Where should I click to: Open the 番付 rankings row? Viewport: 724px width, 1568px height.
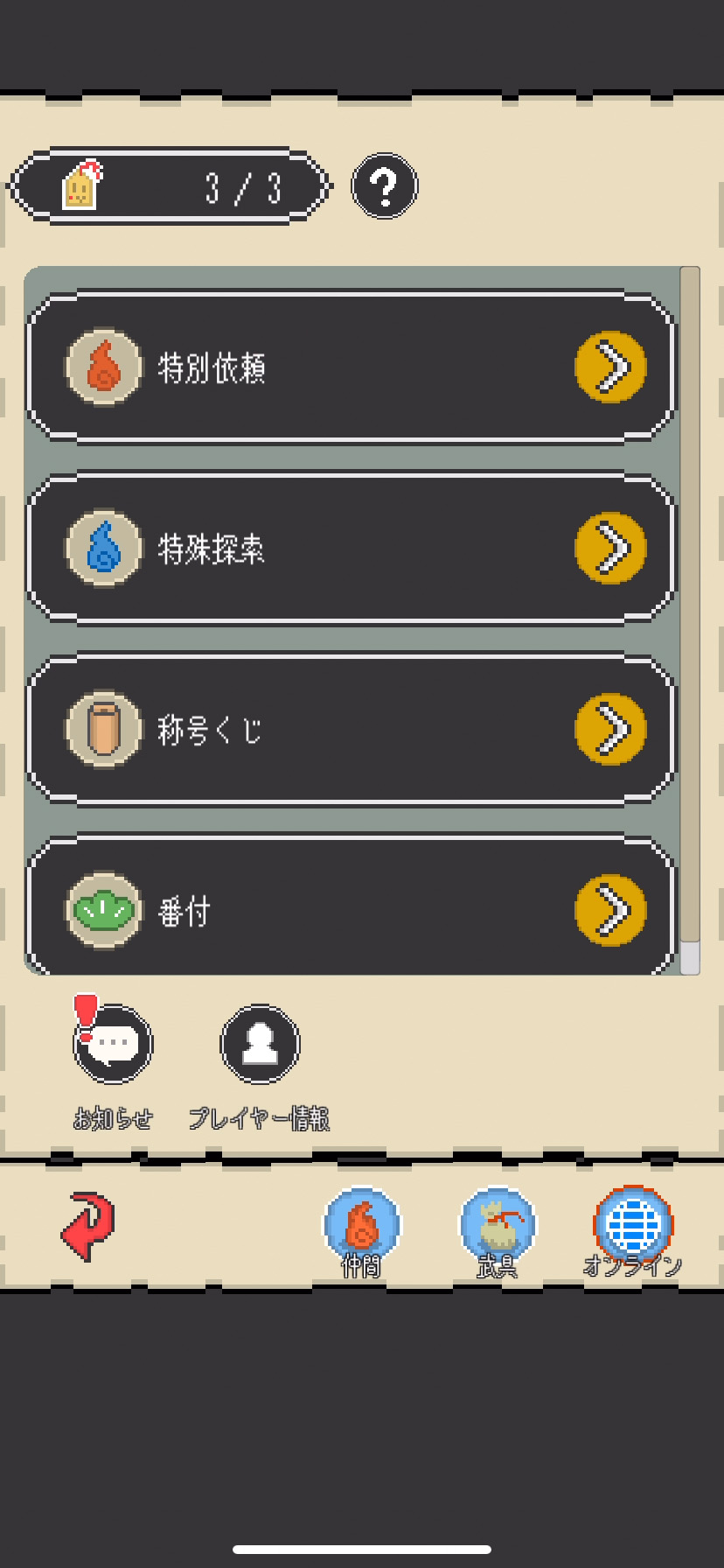[350, 908]
